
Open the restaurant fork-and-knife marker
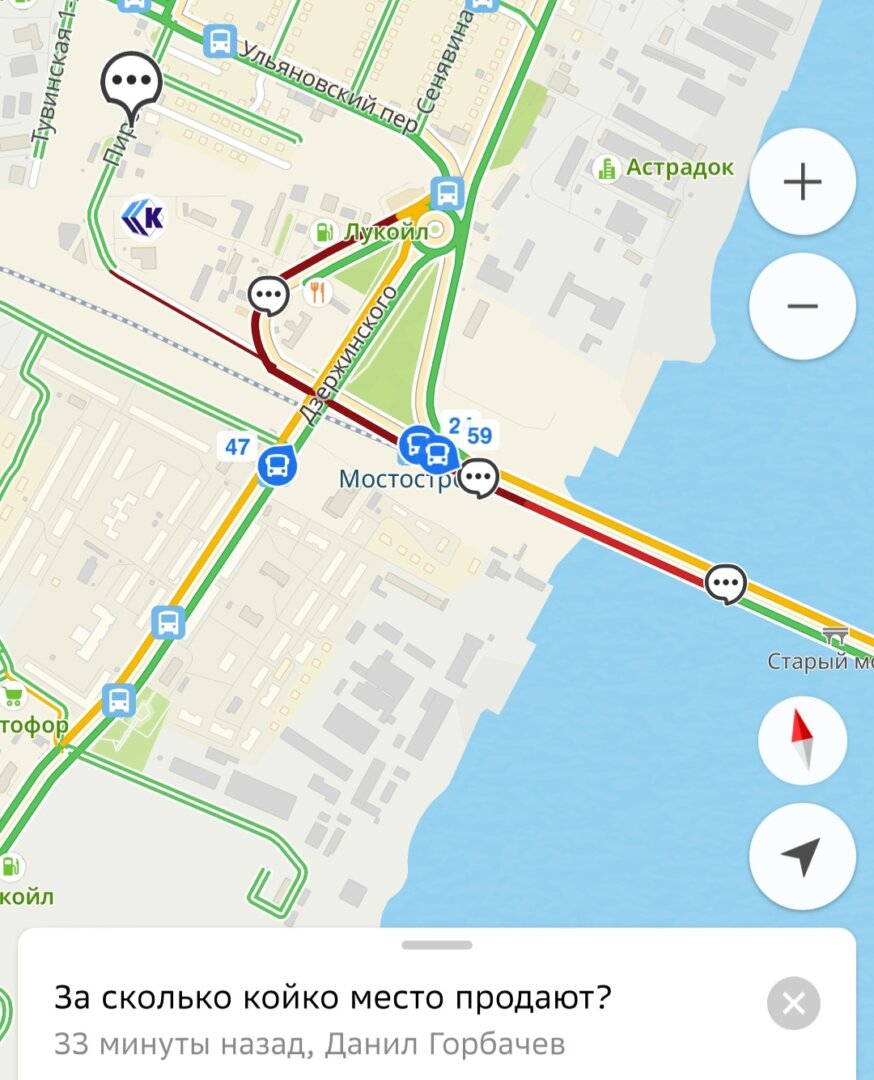coord(318,291)
